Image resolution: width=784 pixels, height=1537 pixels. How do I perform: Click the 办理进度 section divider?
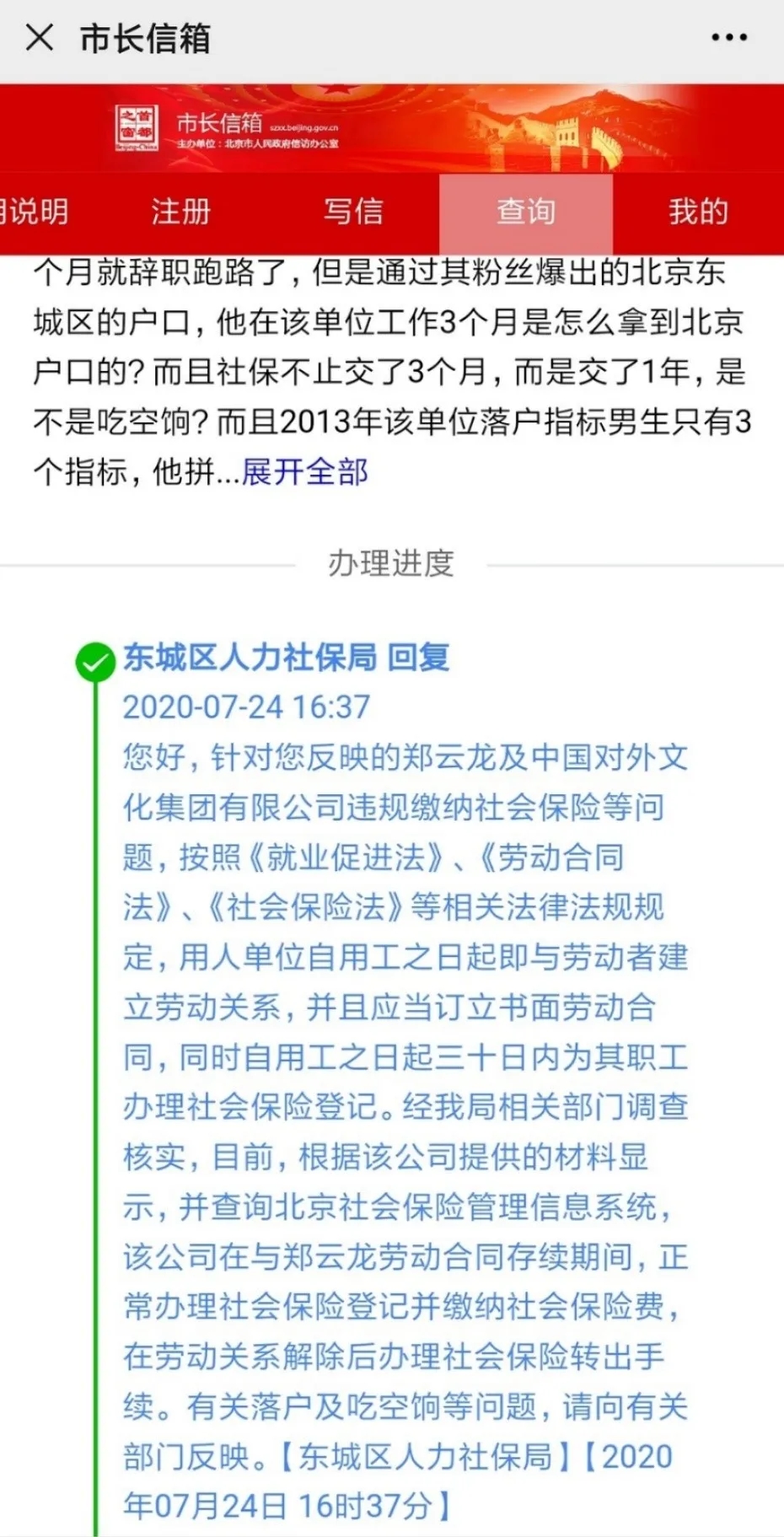392,562
